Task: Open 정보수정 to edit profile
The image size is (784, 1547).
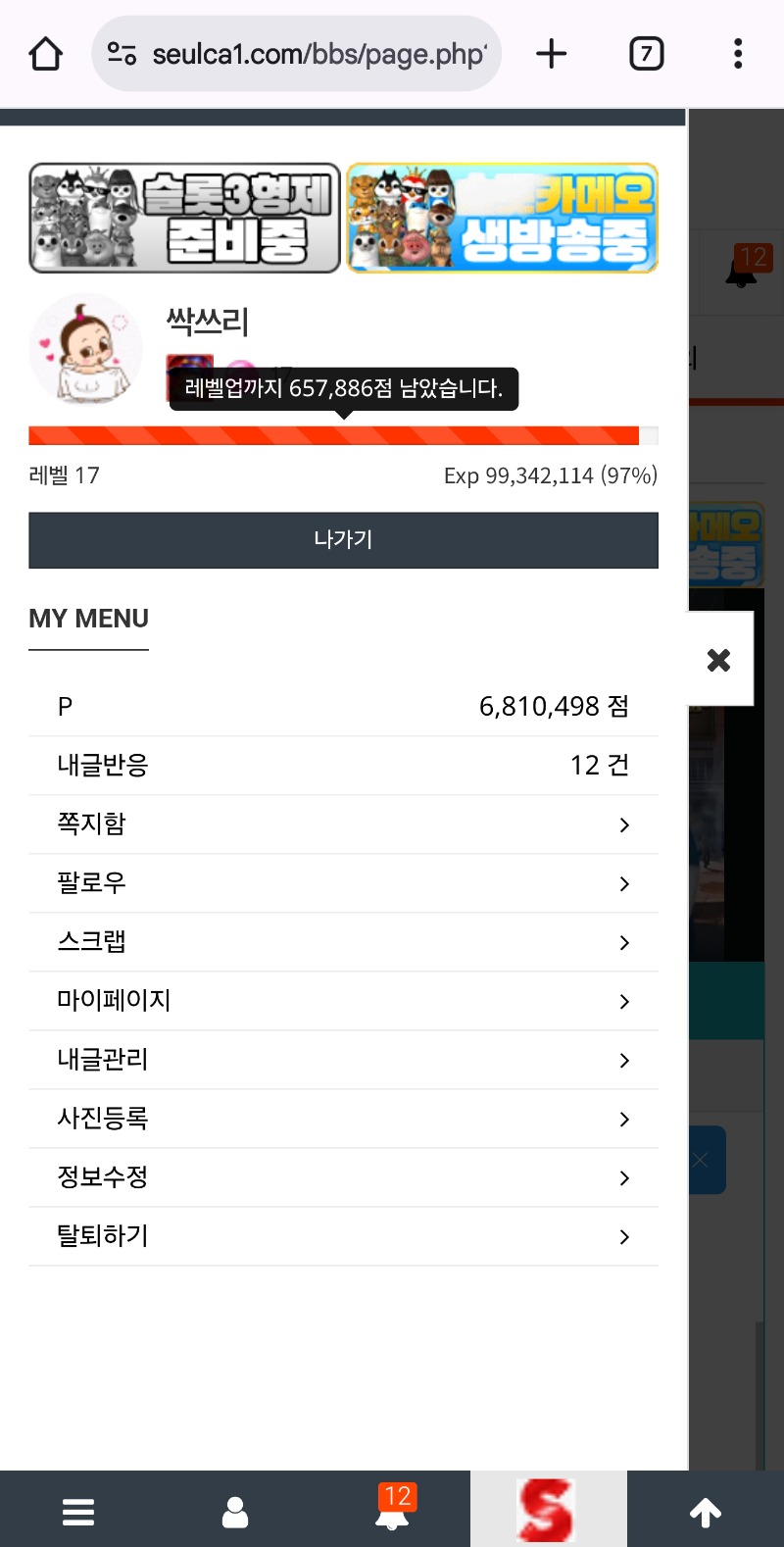Action: tap(343, 1177)
